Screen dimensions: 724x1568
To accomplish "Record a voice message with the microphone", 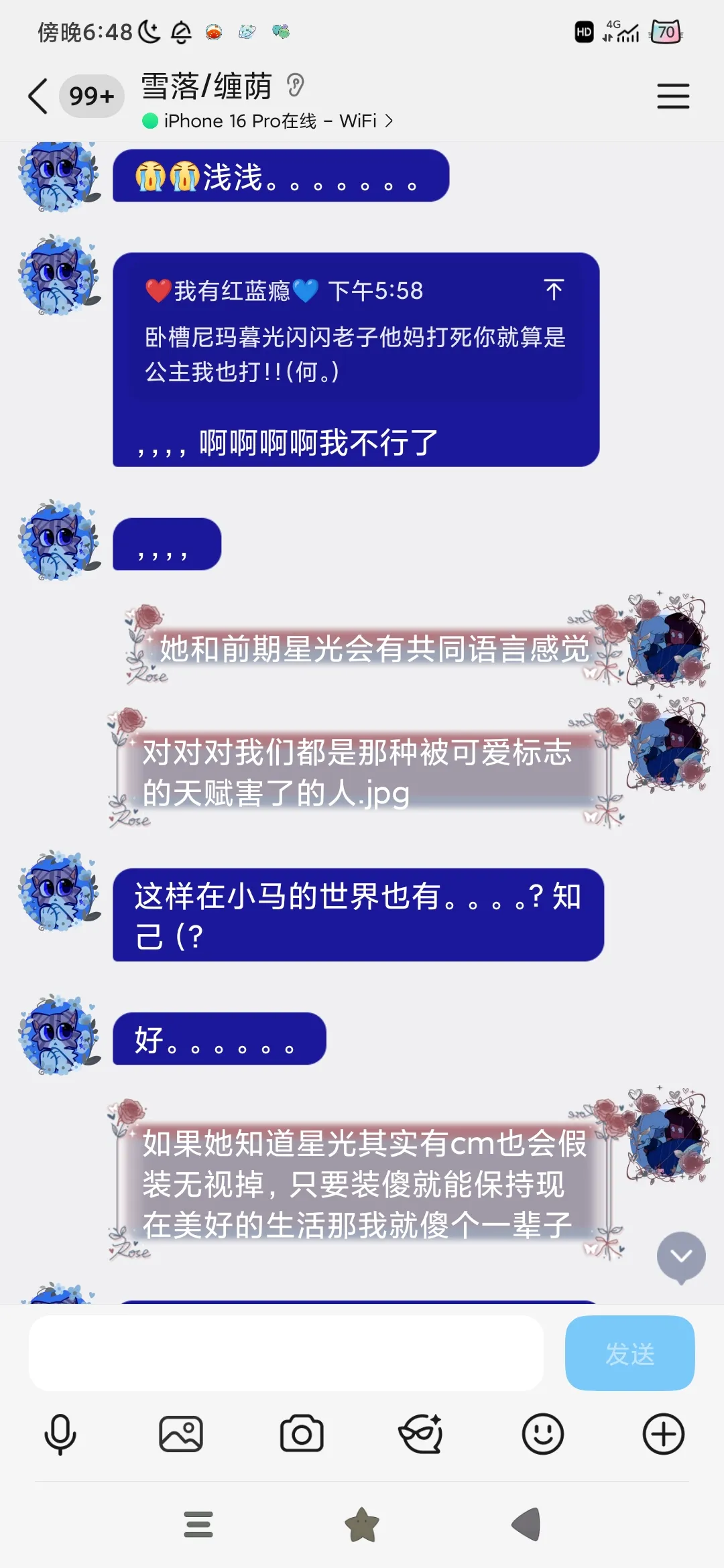I will pyautogui.click(x=60, y=1435).
